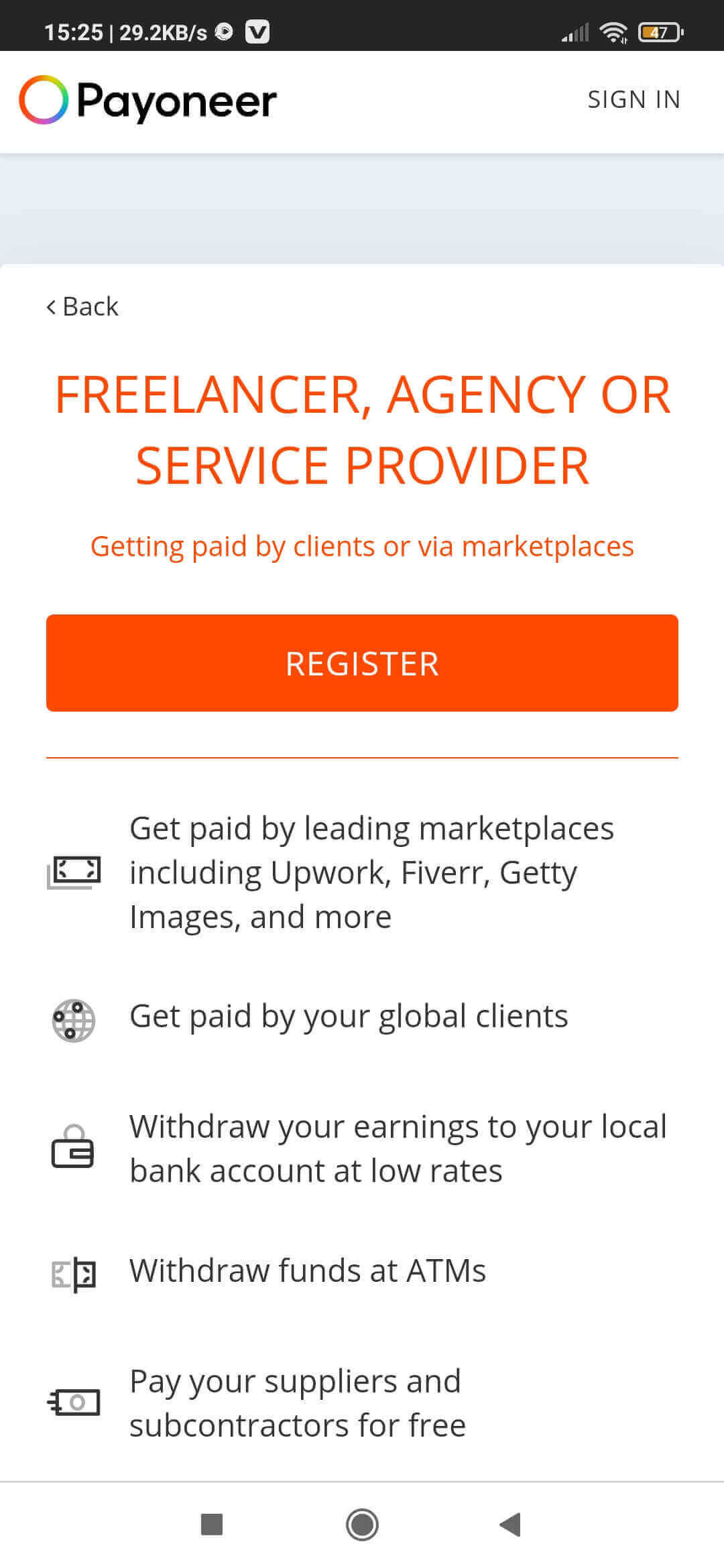
Task: Tap the system back triangle
Action: pos(511,1524)
